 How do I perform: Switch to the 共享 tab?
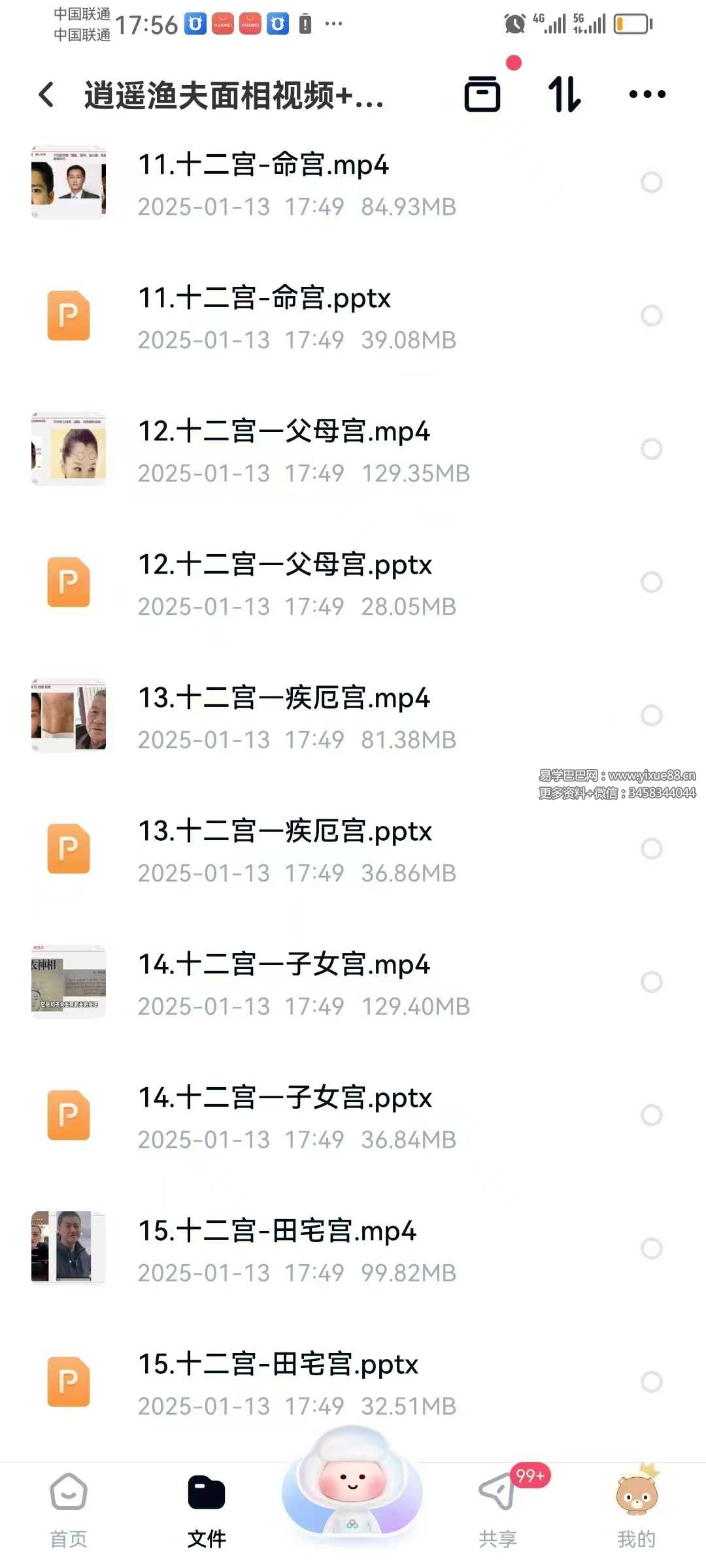click(x=498, y=1509)
